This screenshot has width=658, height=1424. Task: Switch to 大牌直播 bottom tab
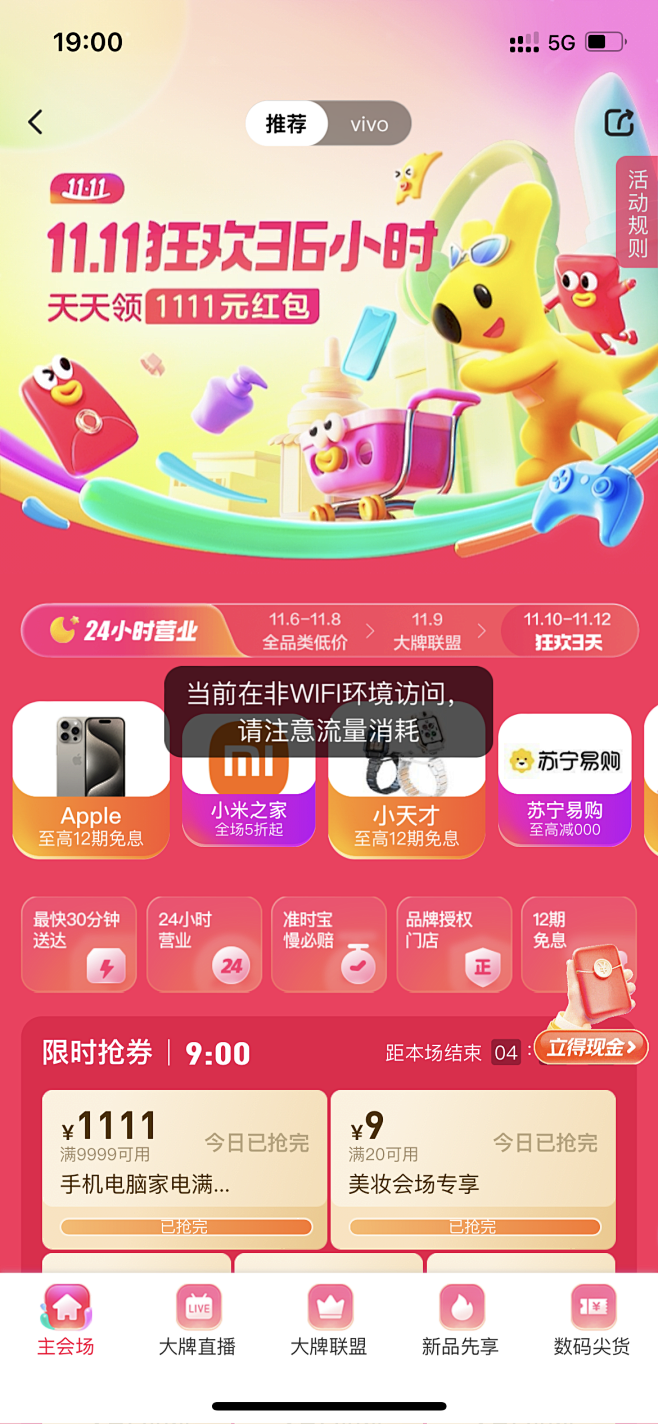197,1320
